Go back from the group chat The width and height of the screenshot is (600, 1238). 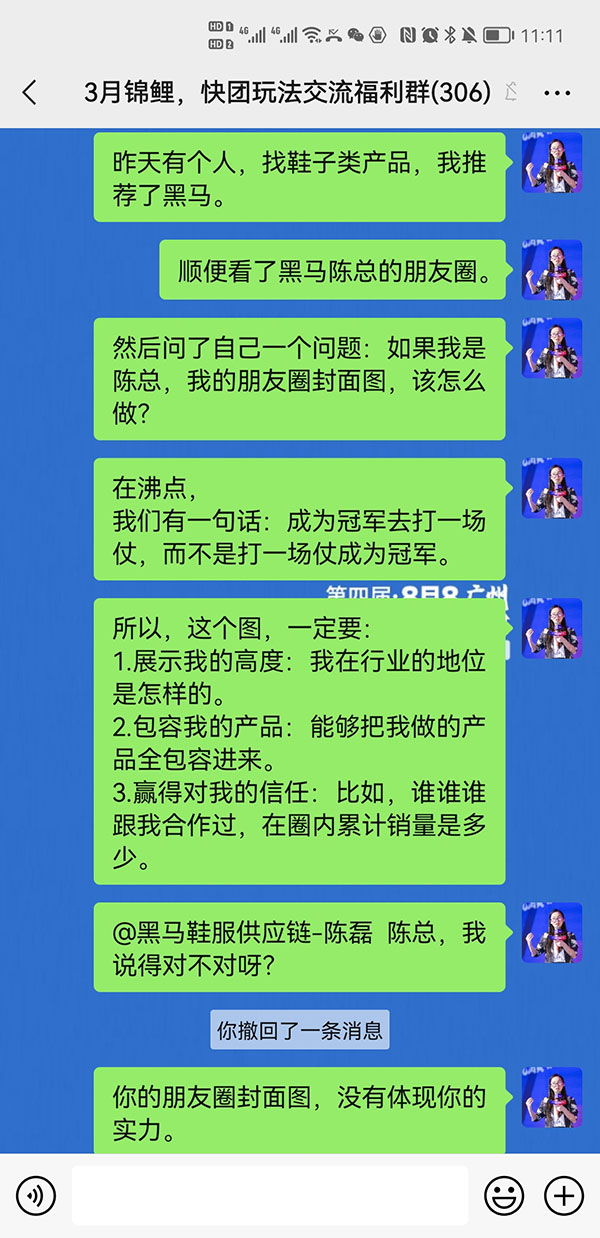point(30,93)
